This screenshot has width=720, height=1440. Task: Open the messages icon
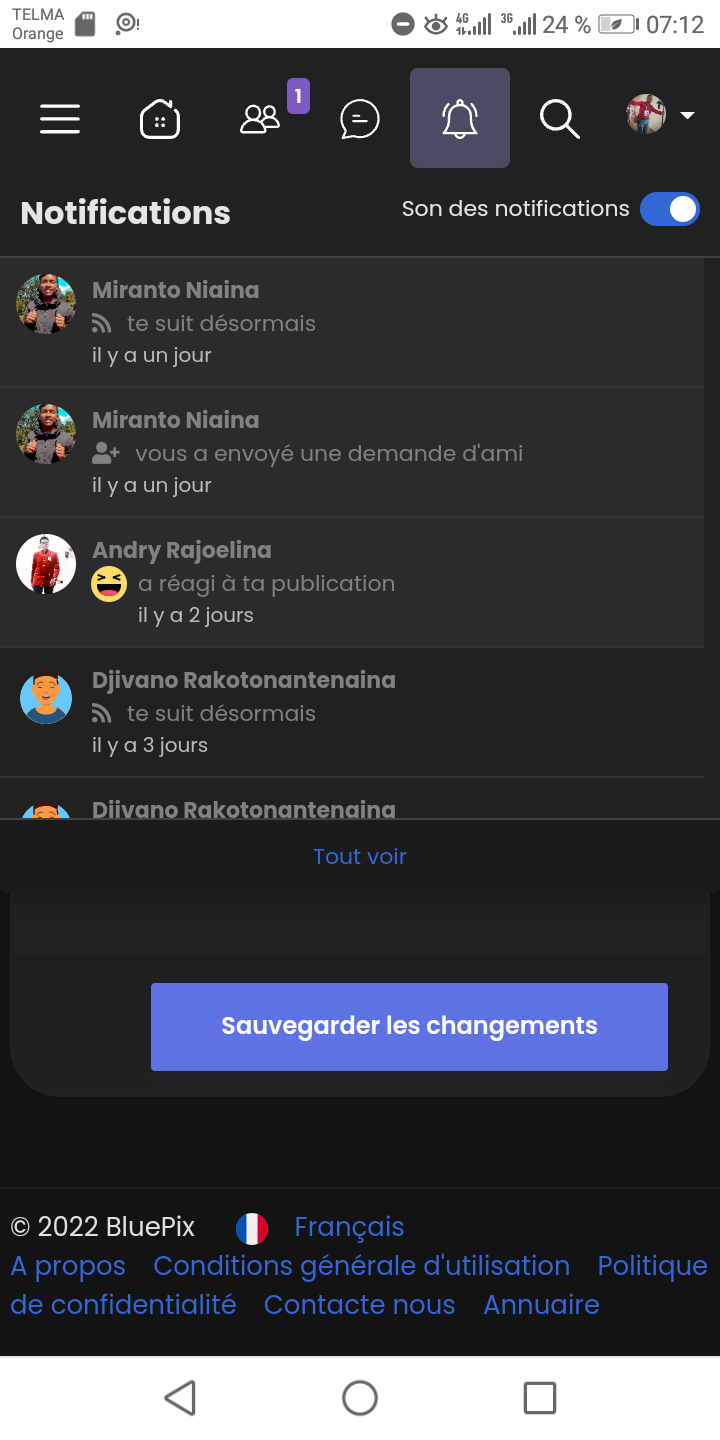(x=360, y=119)
